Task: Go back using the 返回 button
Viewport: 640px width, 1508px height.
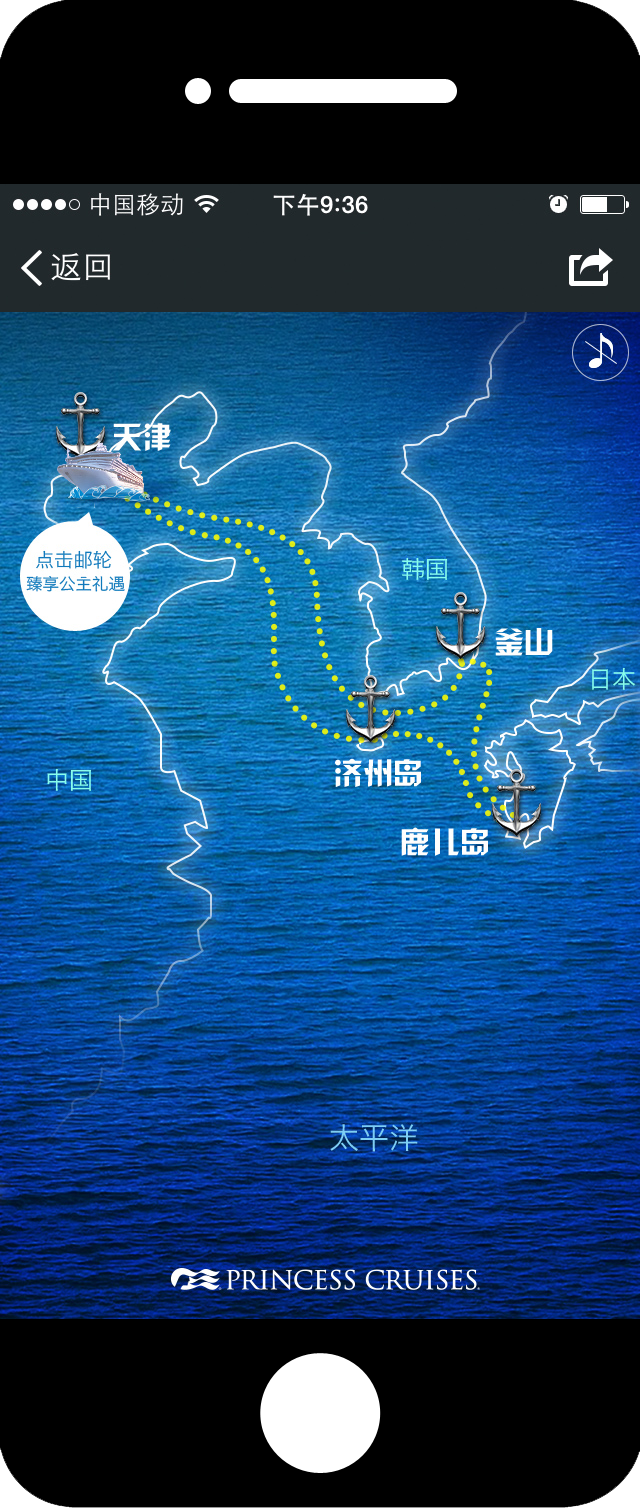Action: click(x=66, y=268)
